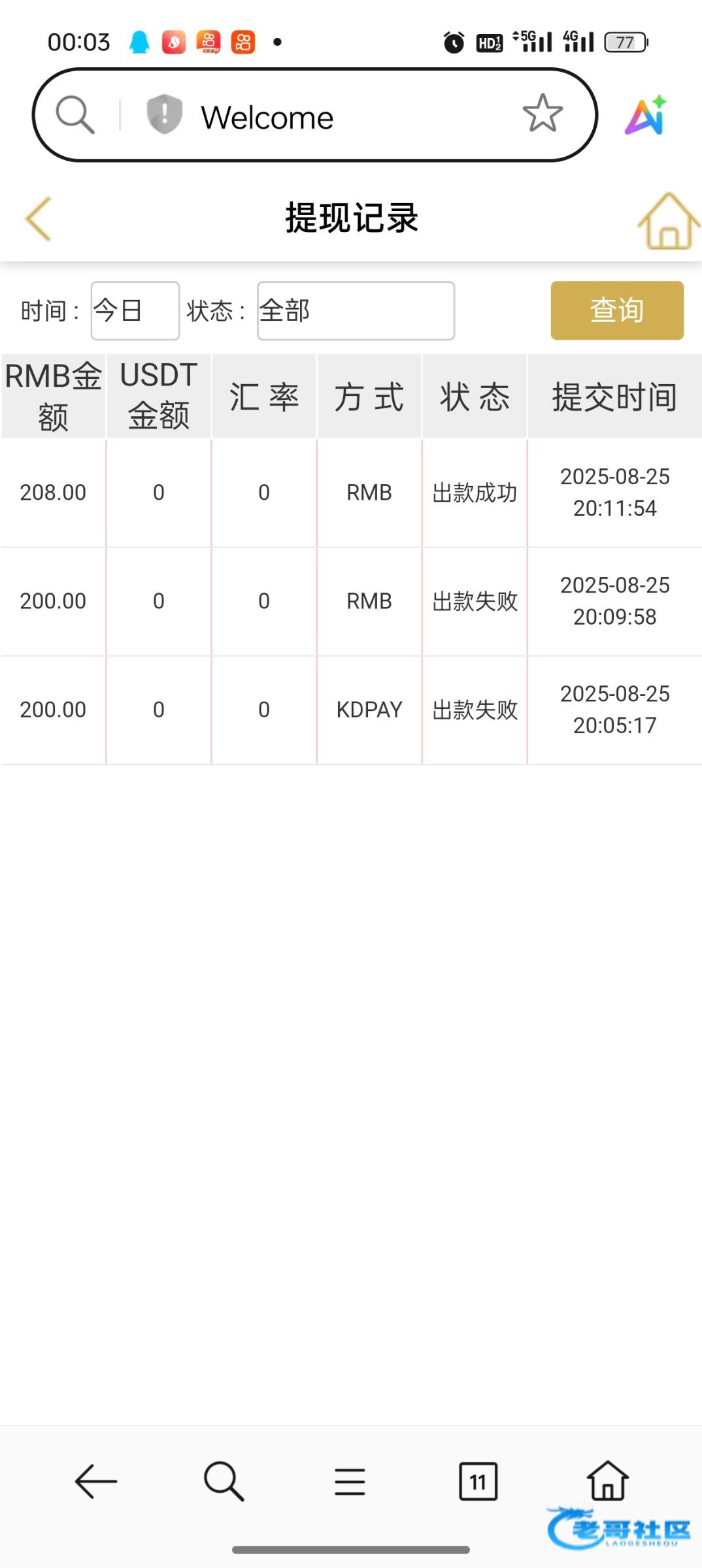
Task: Open search from the bottom toolbar
Action: click(224, 1481)
